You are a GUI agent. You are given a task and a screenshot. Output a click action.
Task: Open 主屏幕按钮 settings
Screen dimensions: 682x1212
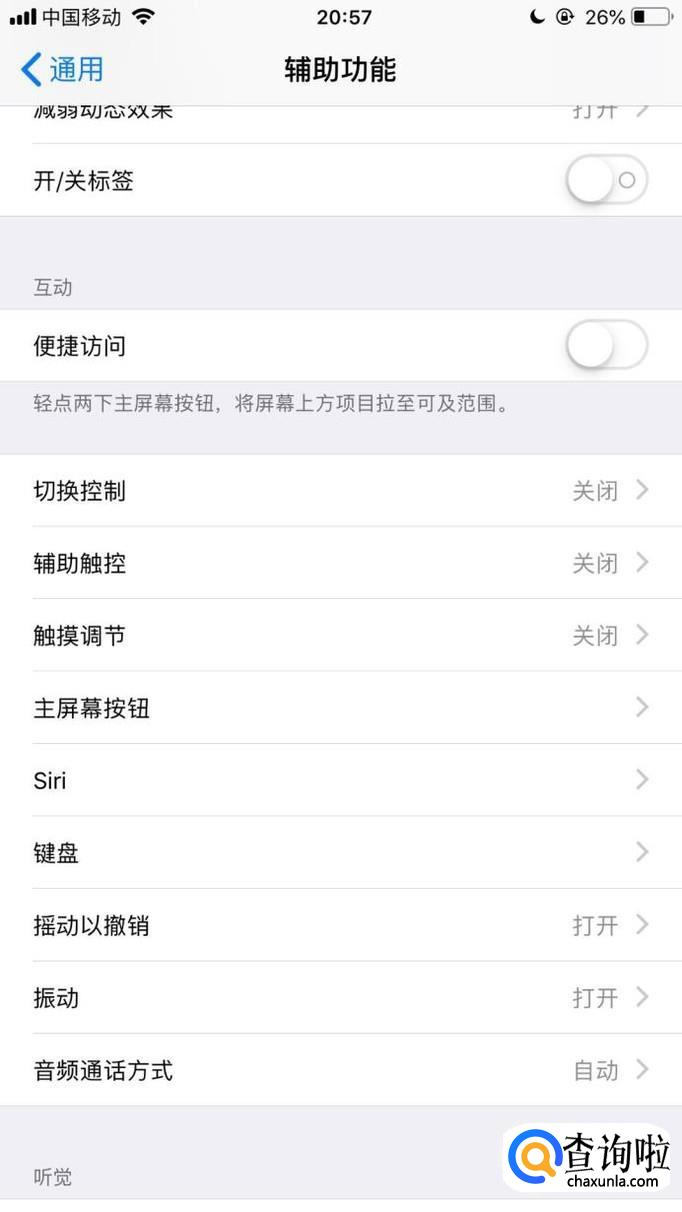coord(341,708)
